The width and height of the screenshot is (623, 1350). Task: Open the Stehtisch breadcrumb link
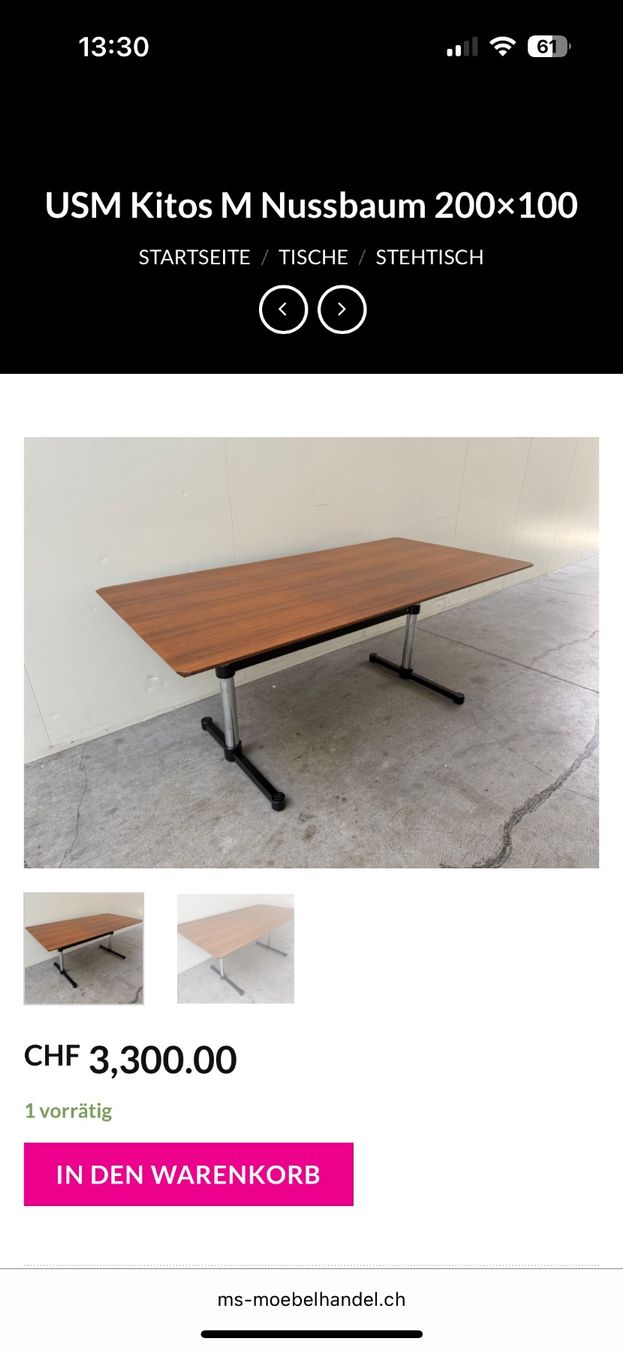tap(430, 257)
